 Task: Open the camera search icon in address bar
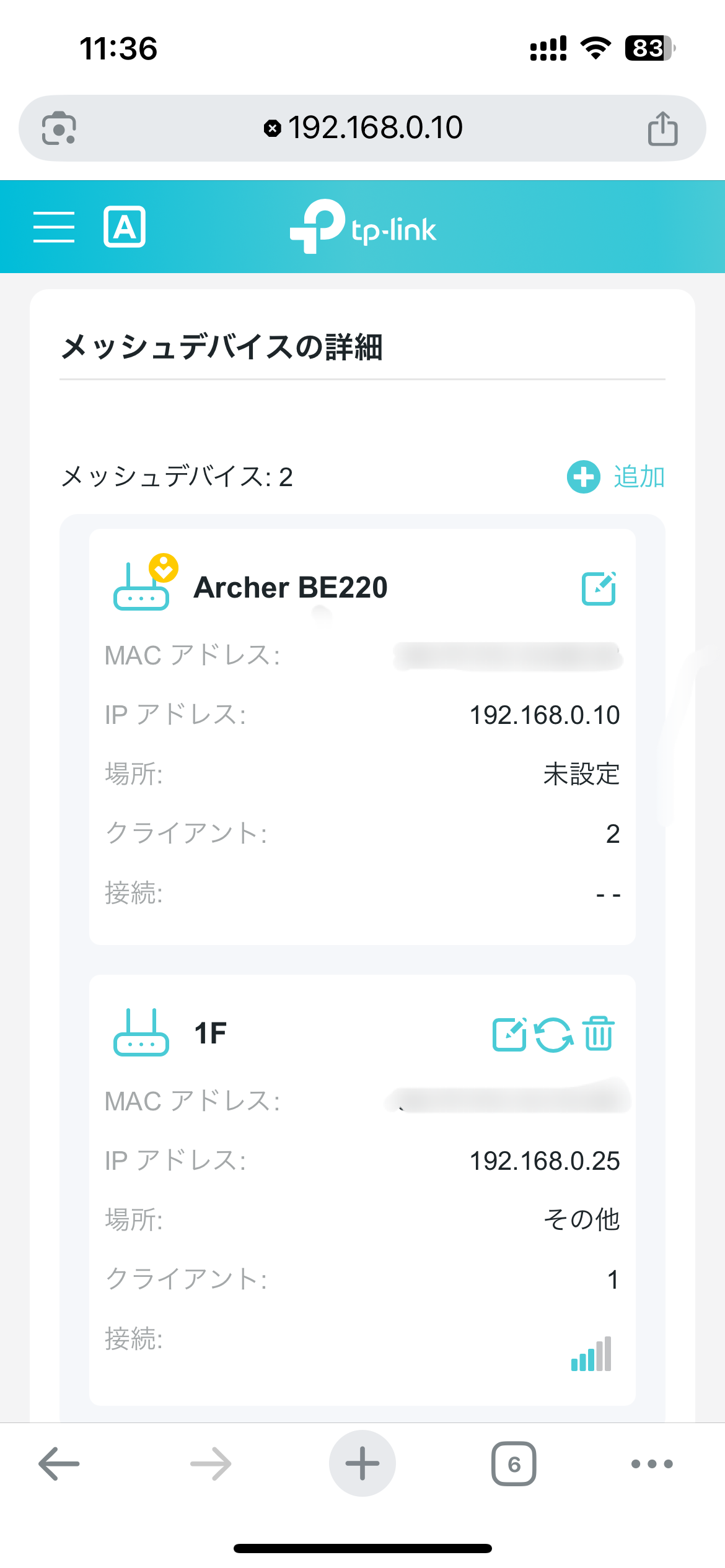[x=59, y=128]
